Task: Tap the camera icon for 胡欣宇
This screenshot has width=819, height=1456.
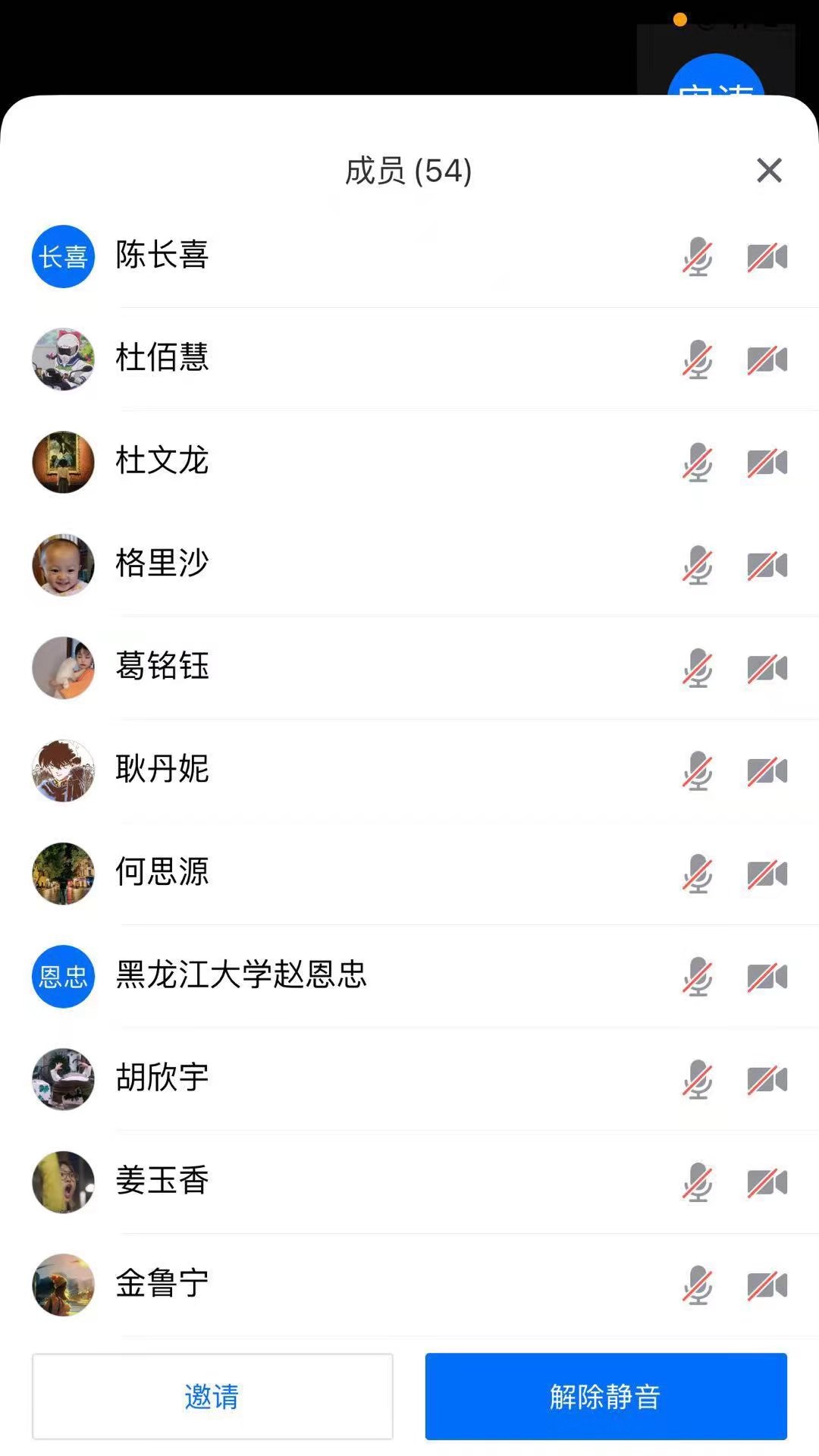Action: click(x=767, y=1080)
